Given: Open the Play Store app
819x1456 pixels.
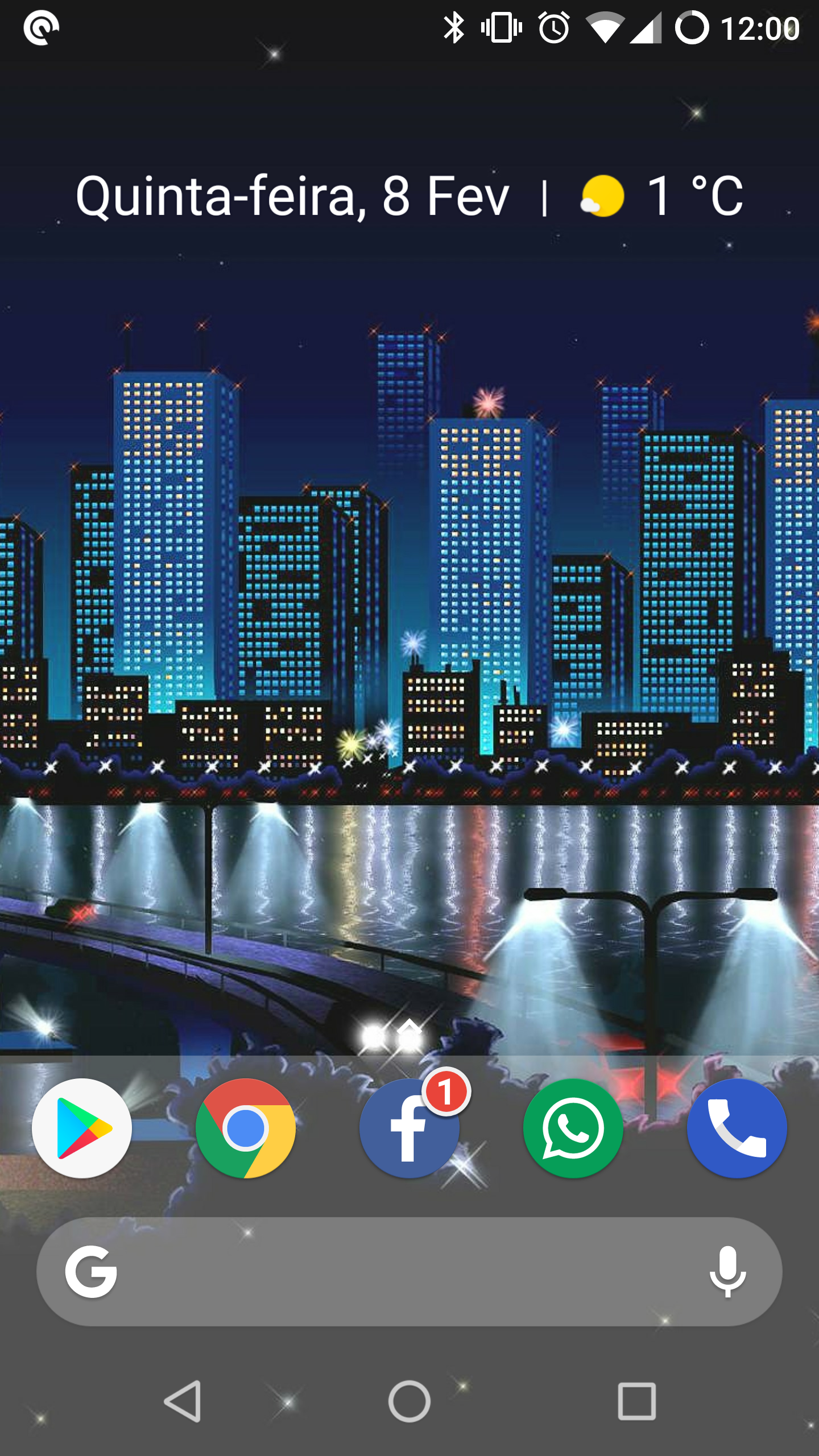Looking at the screenshot, I should click(x=82, y=1128).
